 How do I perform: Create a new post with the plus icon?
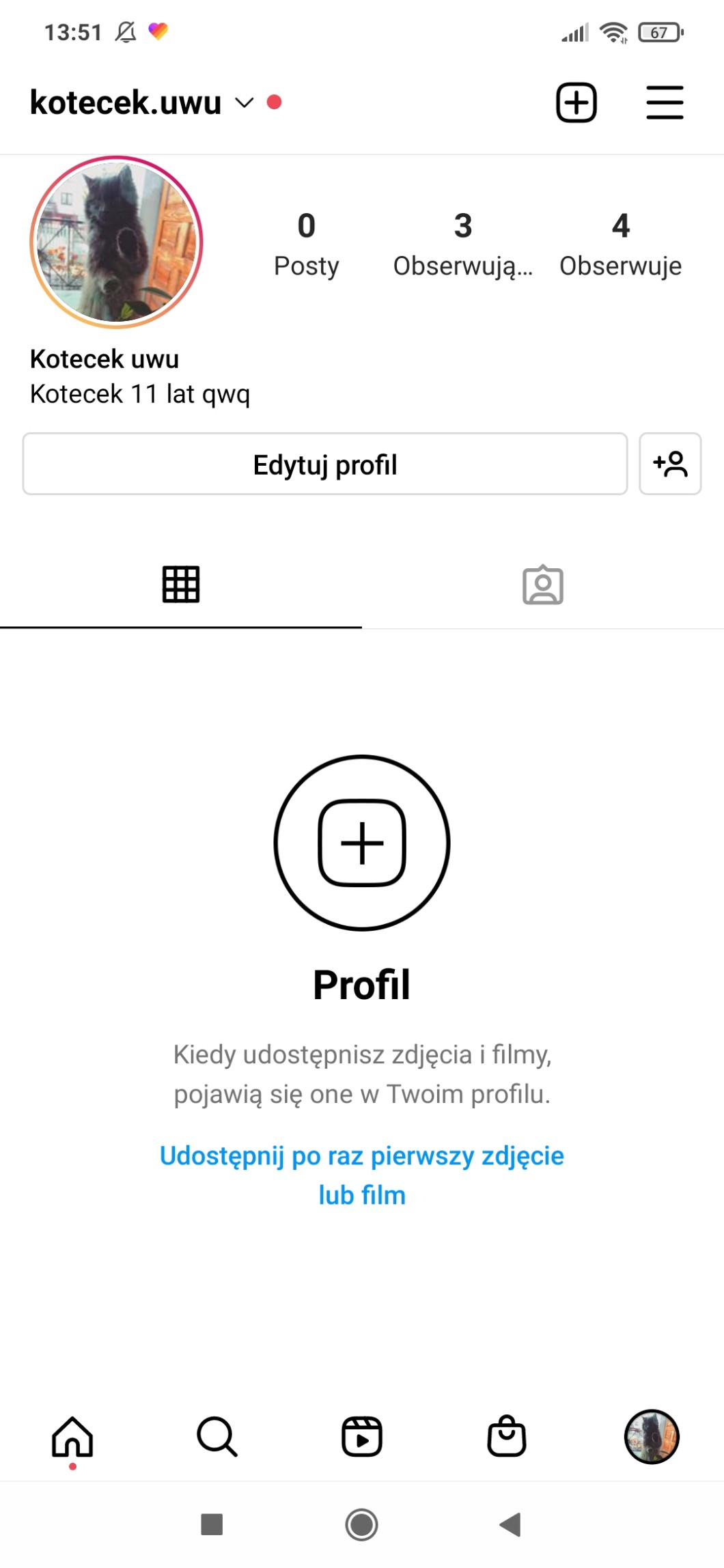[576, 103]
